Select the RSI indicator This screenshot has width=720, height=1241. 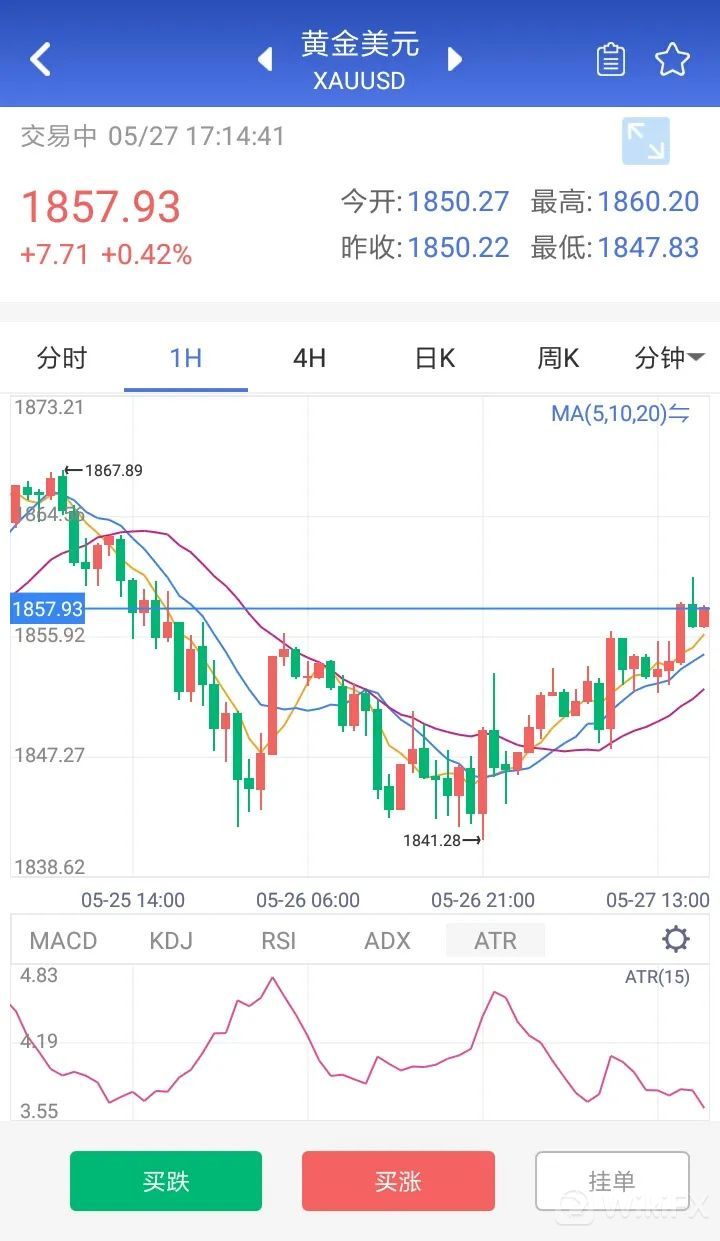pos(279,940)
